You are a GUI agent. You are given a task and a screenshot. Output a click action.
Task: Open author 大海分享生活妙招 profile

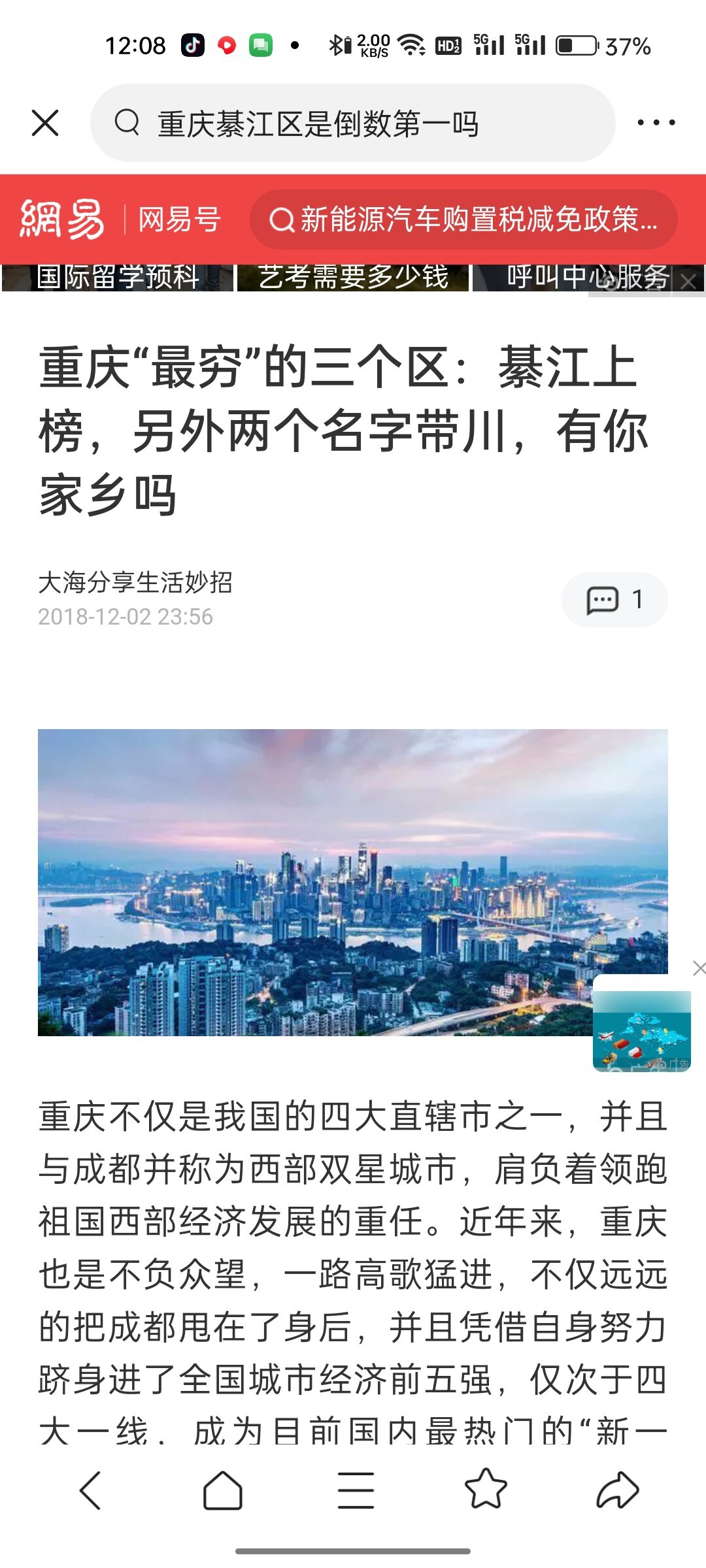point(135,582)
